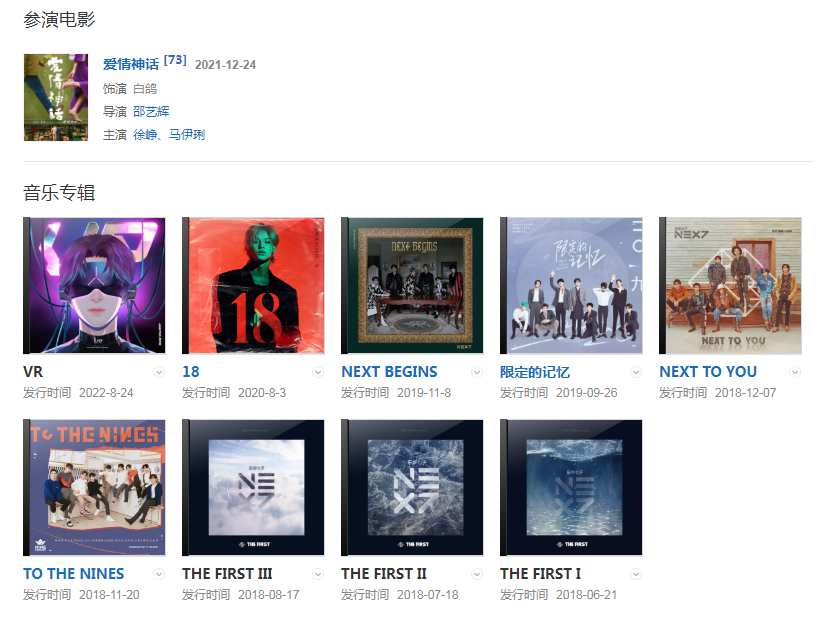Open the 18 album link
Viewport: 826px width, 621px height.
(190, 371)
